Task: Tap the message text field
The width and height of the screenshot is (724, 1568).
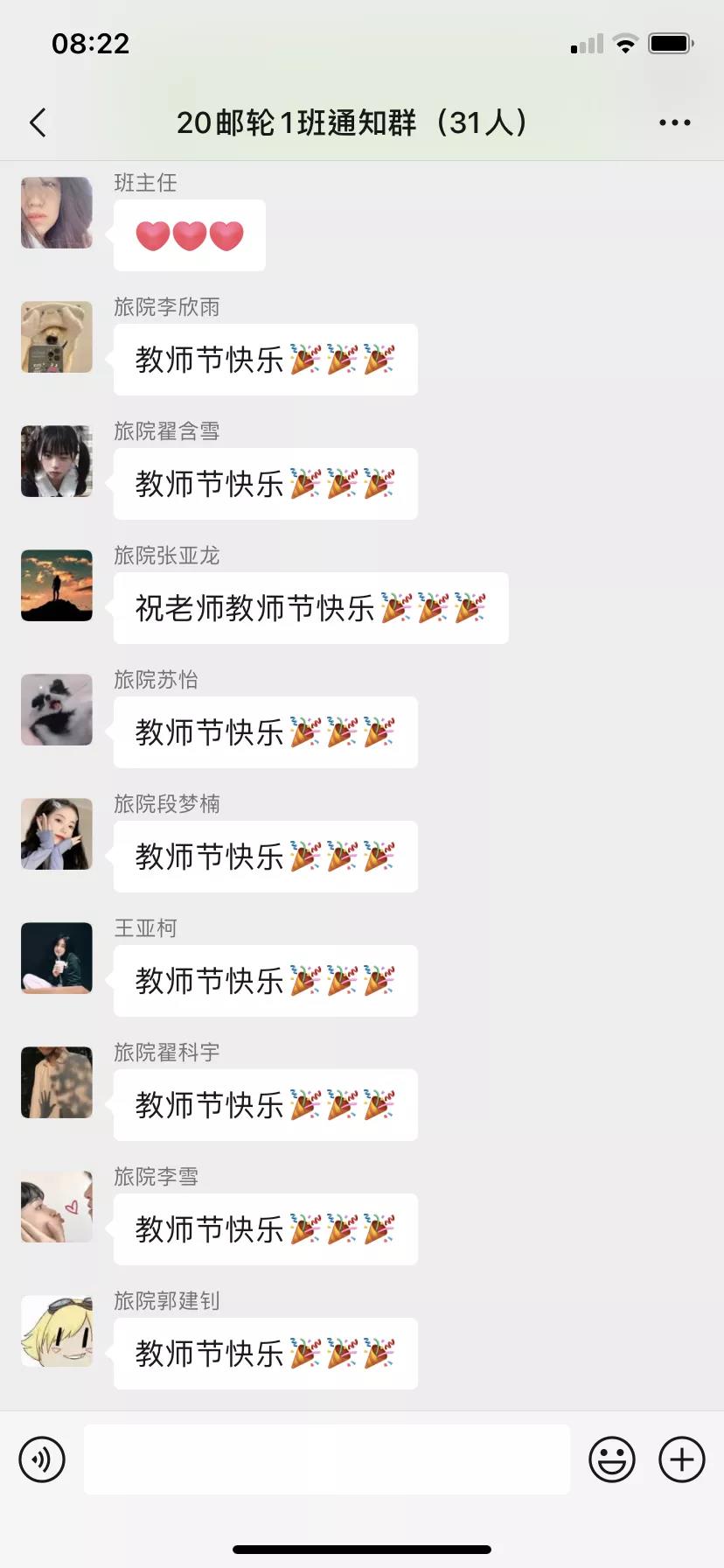Action: coord(326,1459)
